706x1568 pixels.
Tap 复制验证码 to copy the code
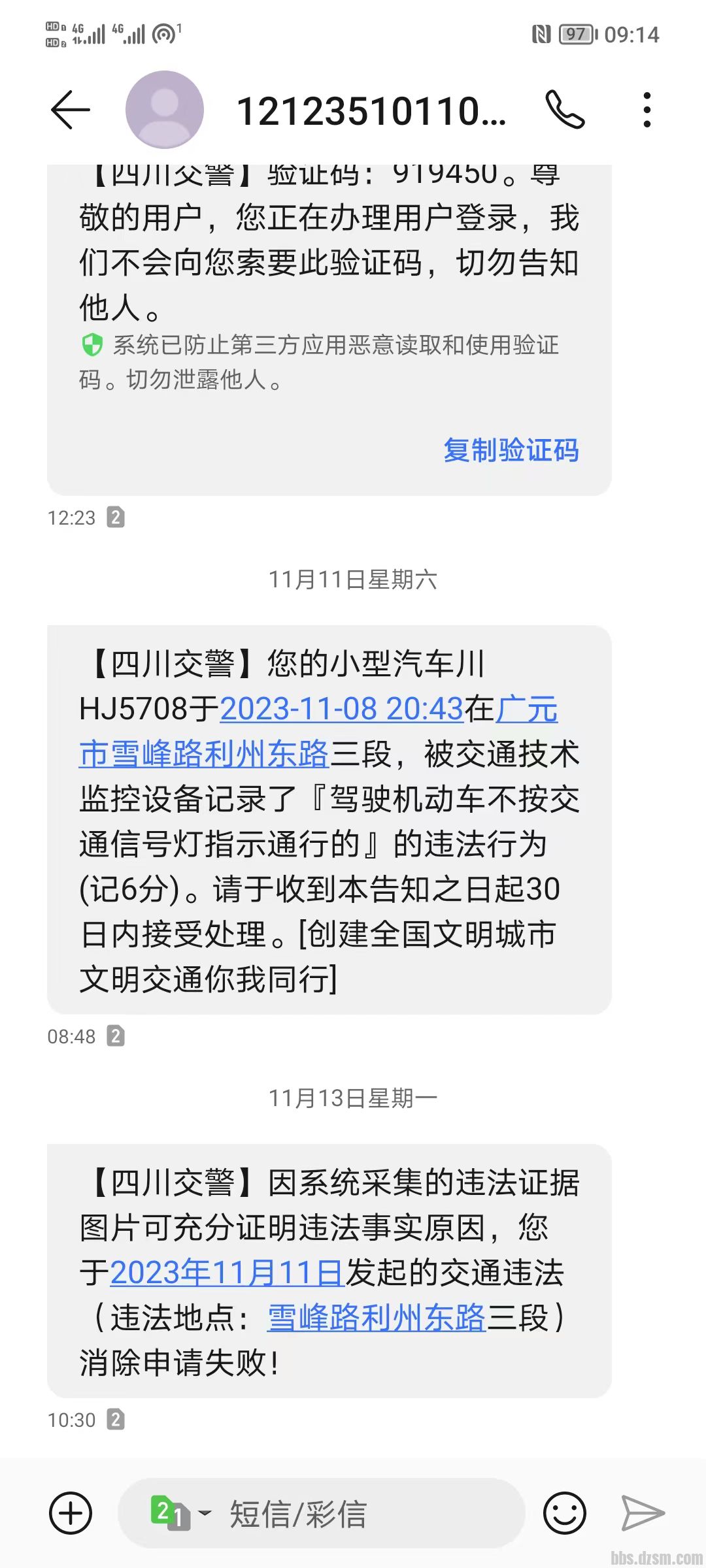coord(511,450)
